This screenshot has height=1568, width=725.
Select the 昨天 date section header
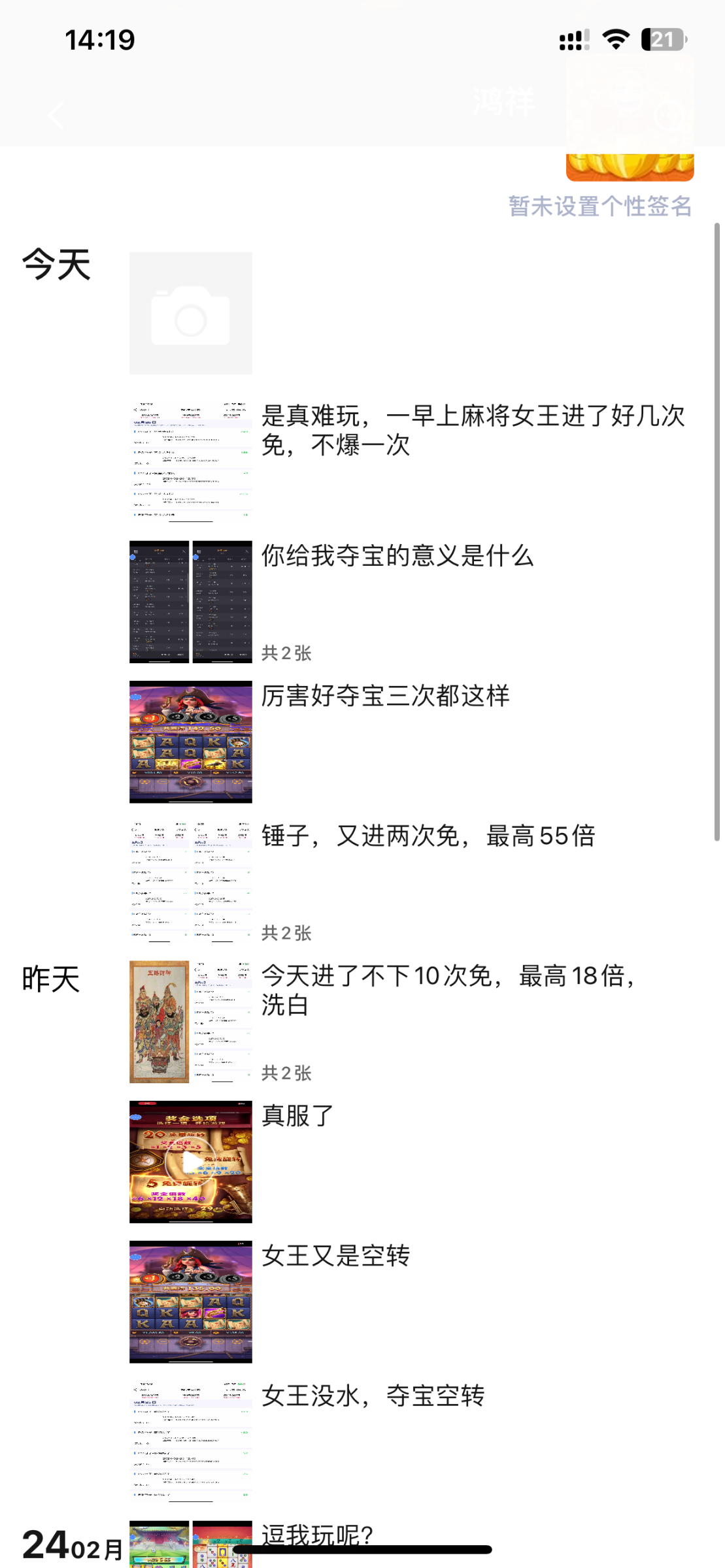point(50,978)
